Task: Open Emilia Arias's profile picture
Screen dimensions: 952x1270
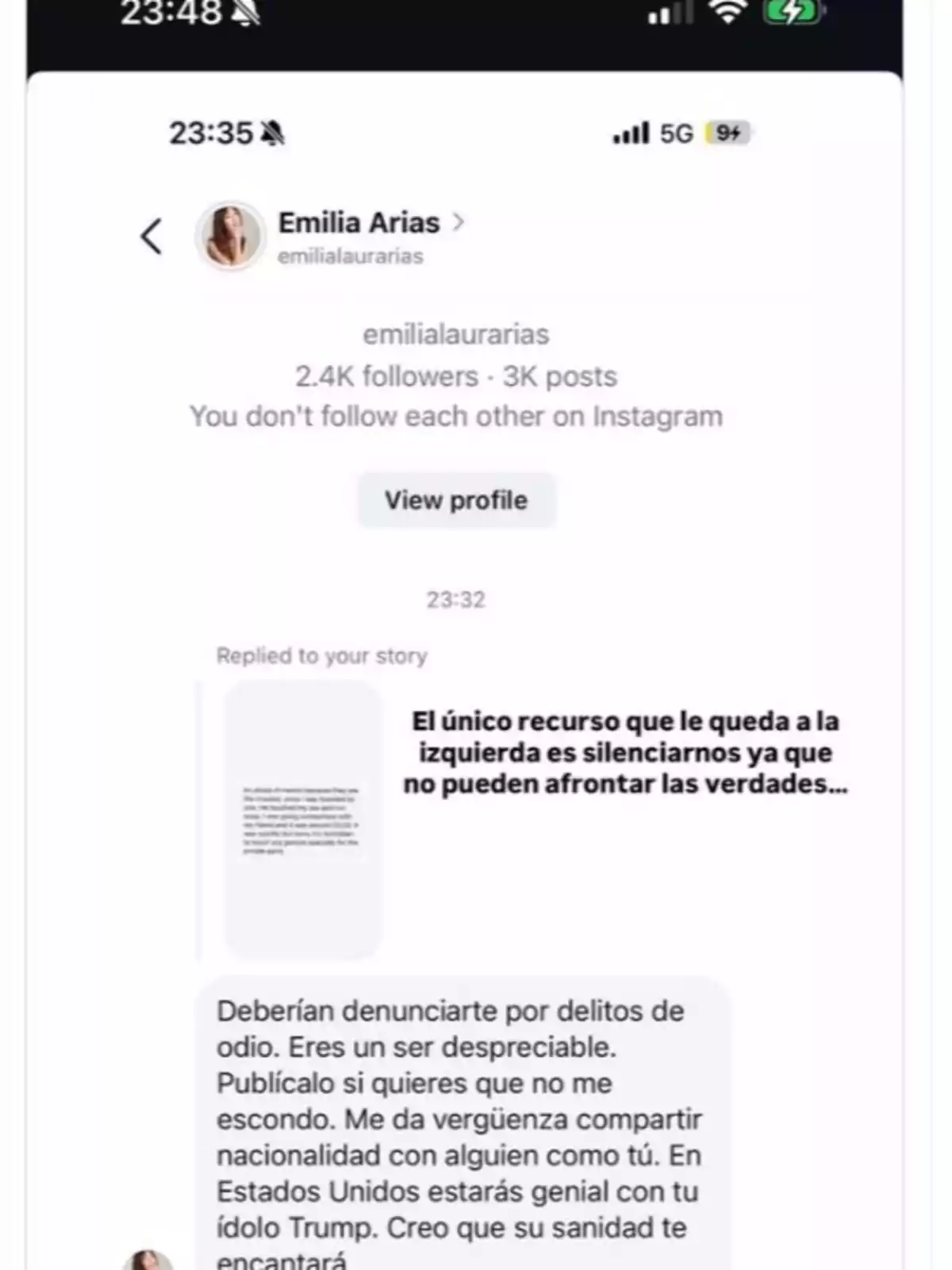Action: [x=230, y=237]
